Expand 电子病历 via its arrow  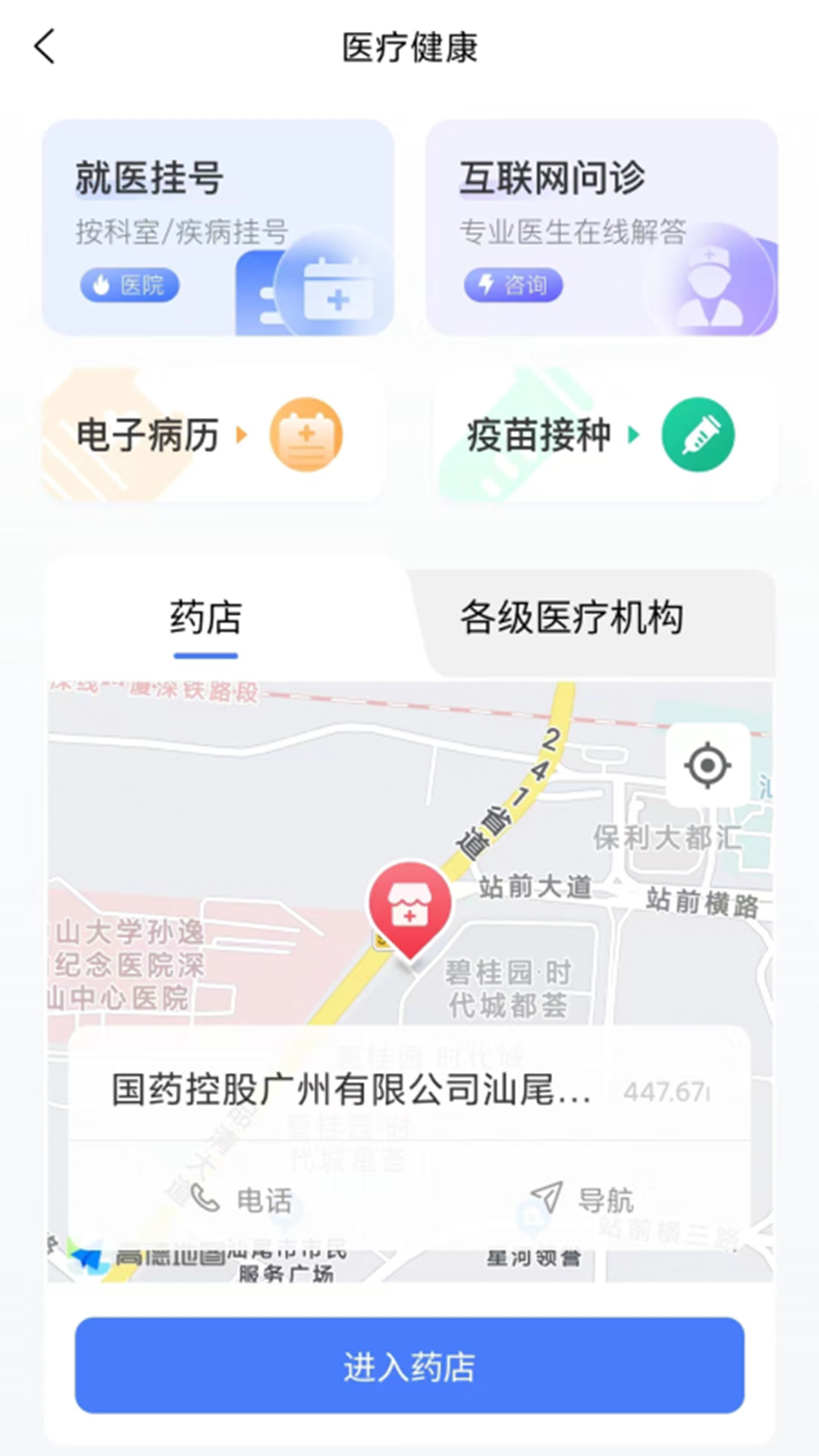pos(241,435)
